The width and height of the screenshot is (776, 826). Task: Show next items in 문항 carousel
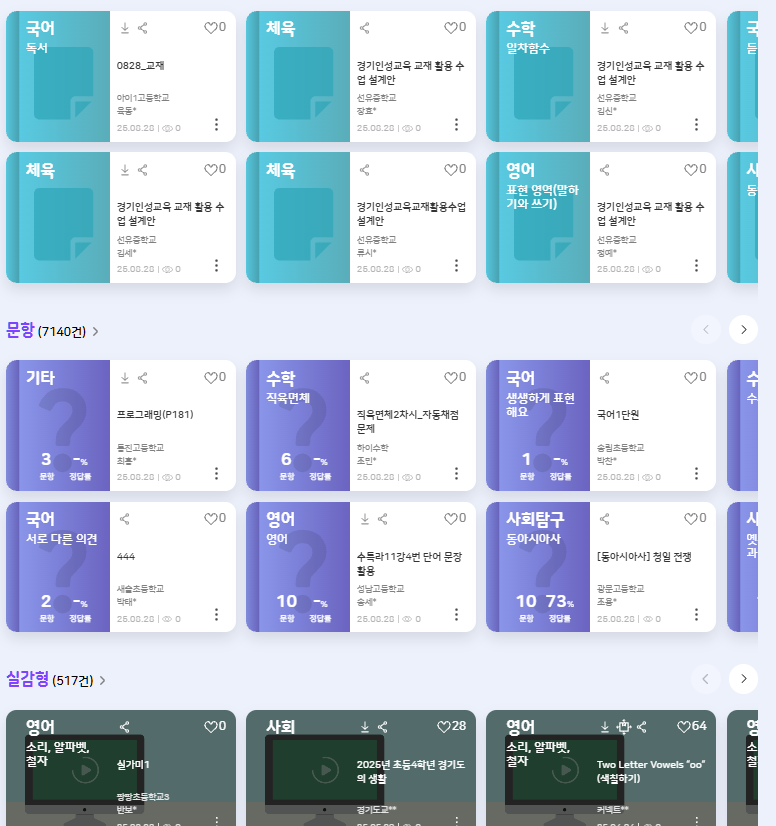point(743,329)
